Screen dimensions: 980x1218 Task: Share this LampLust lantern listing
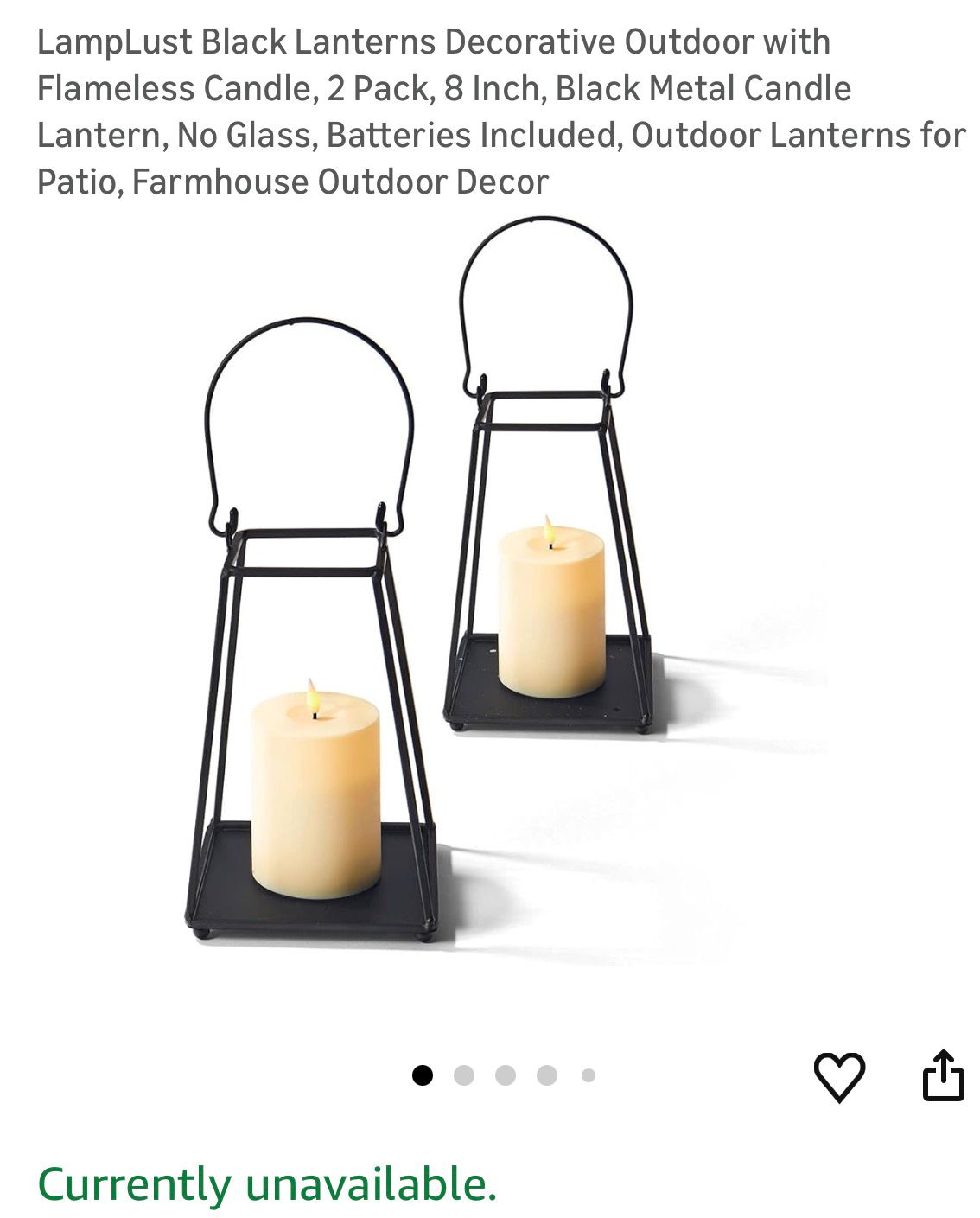[943, 1075]
